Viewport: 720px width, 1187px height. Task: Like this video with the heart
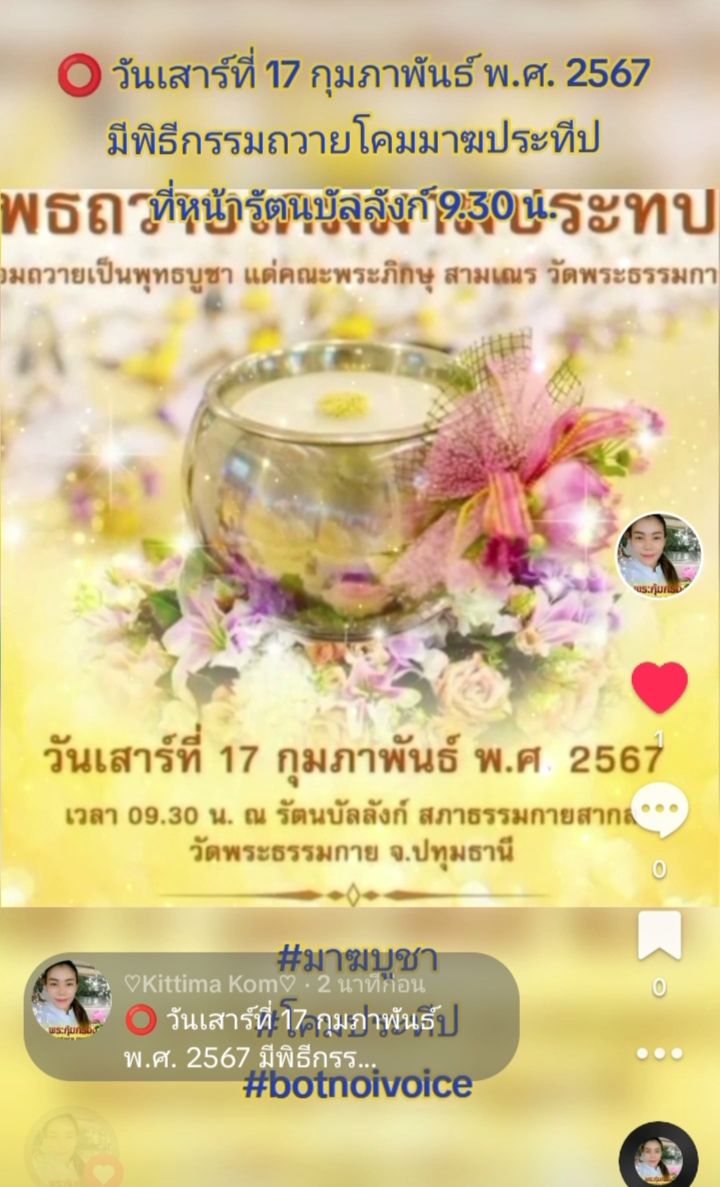point(659,687)
